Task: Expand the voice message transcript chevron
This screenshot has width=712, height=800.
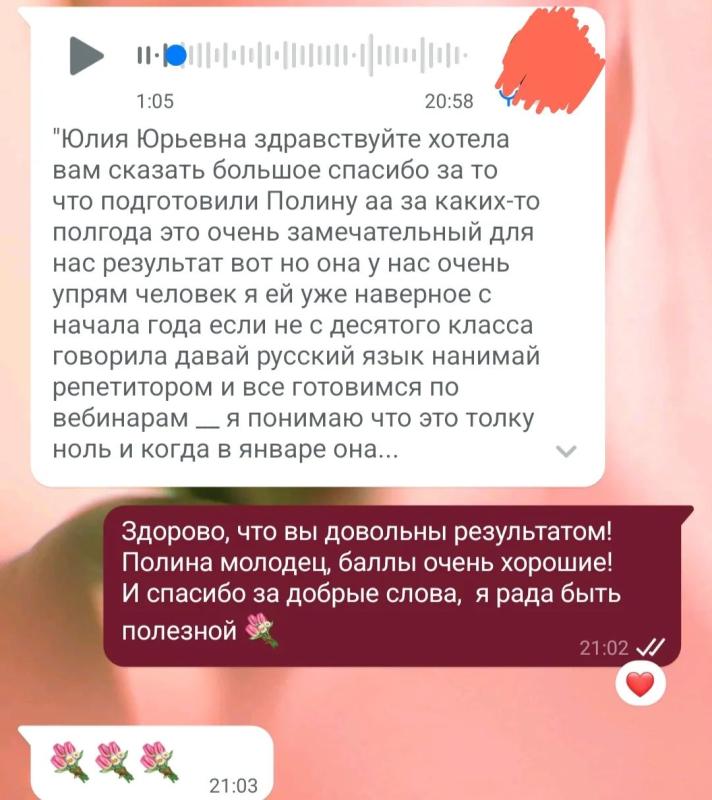Action: coord(566,451)
